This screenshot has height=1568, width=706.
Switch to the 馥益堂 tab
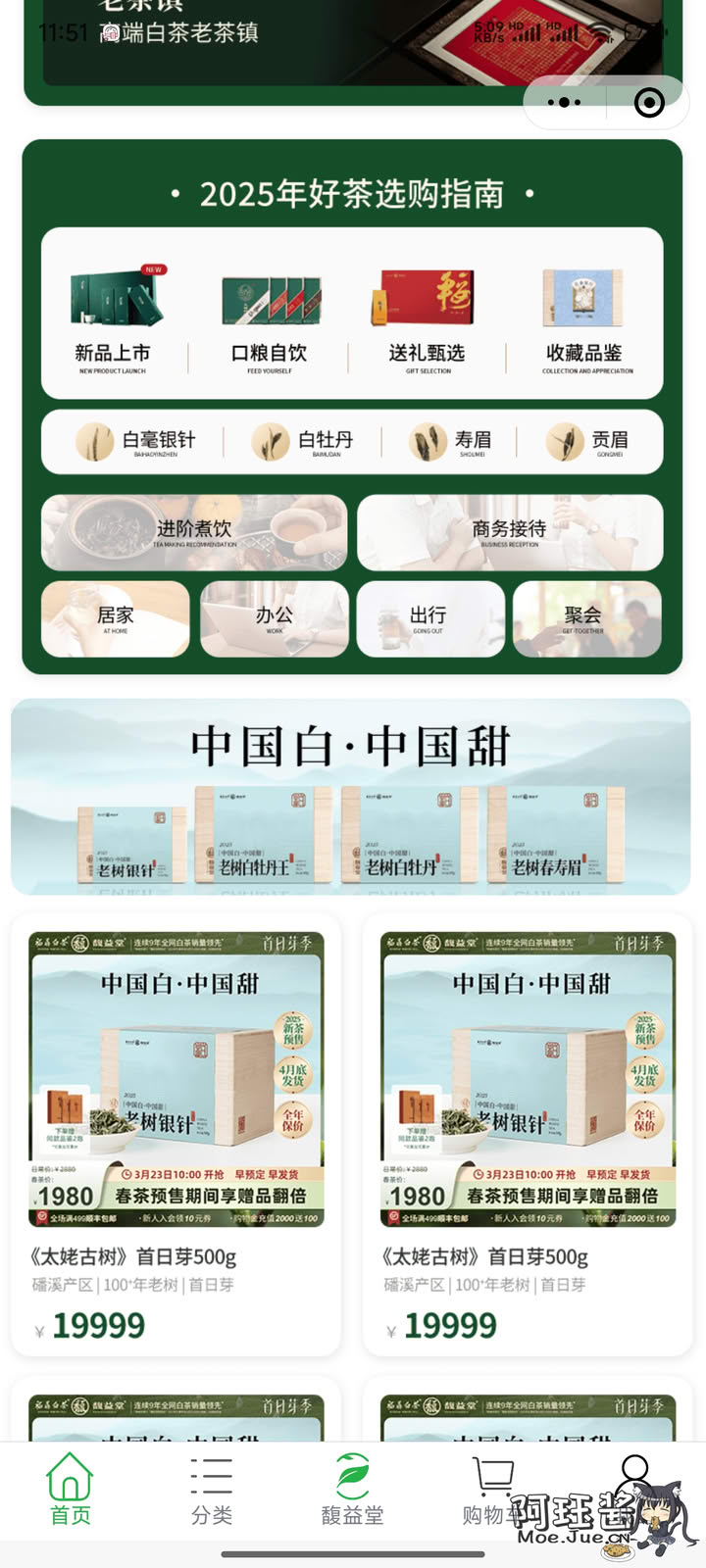click(353, 1490)
